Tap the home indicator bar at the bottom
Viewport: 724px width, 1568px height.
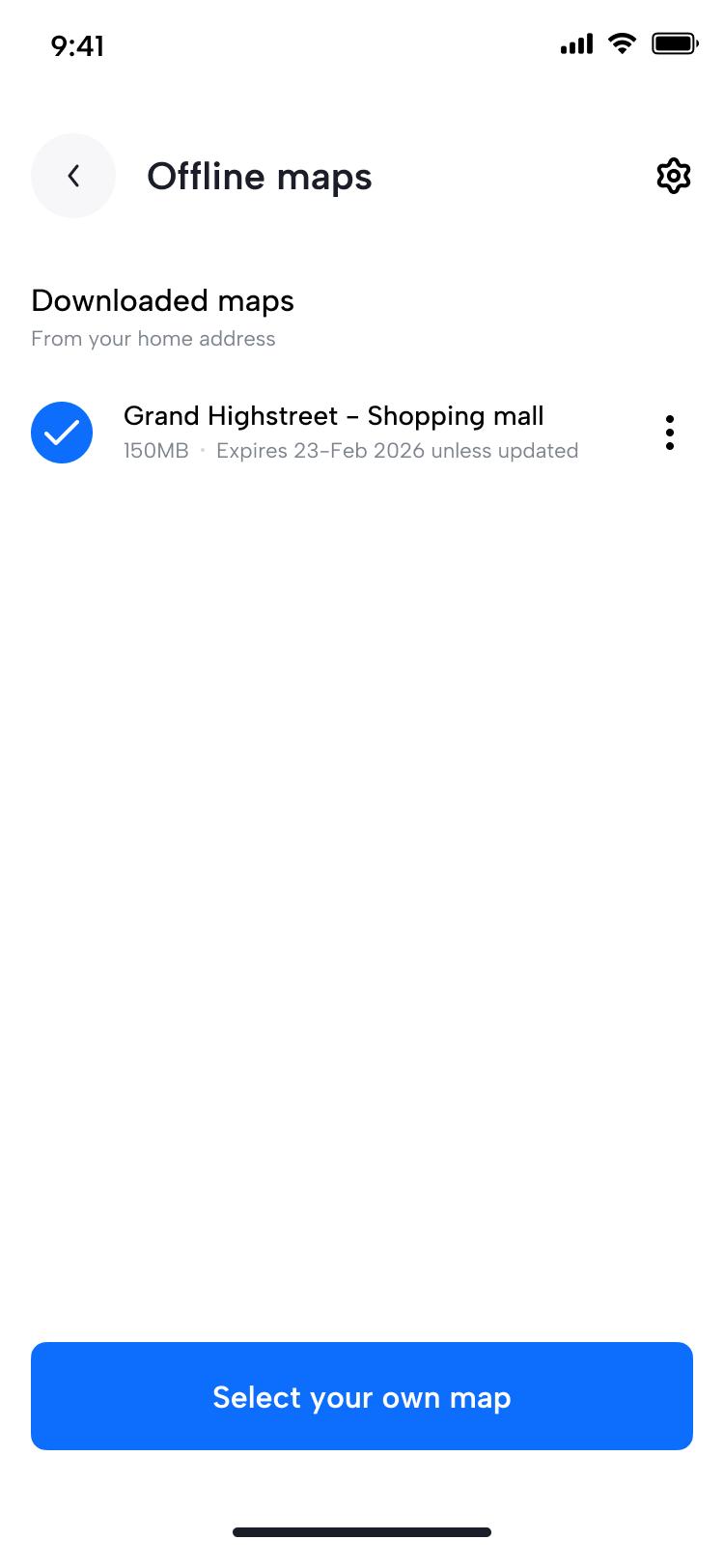tap(361, 1532)
